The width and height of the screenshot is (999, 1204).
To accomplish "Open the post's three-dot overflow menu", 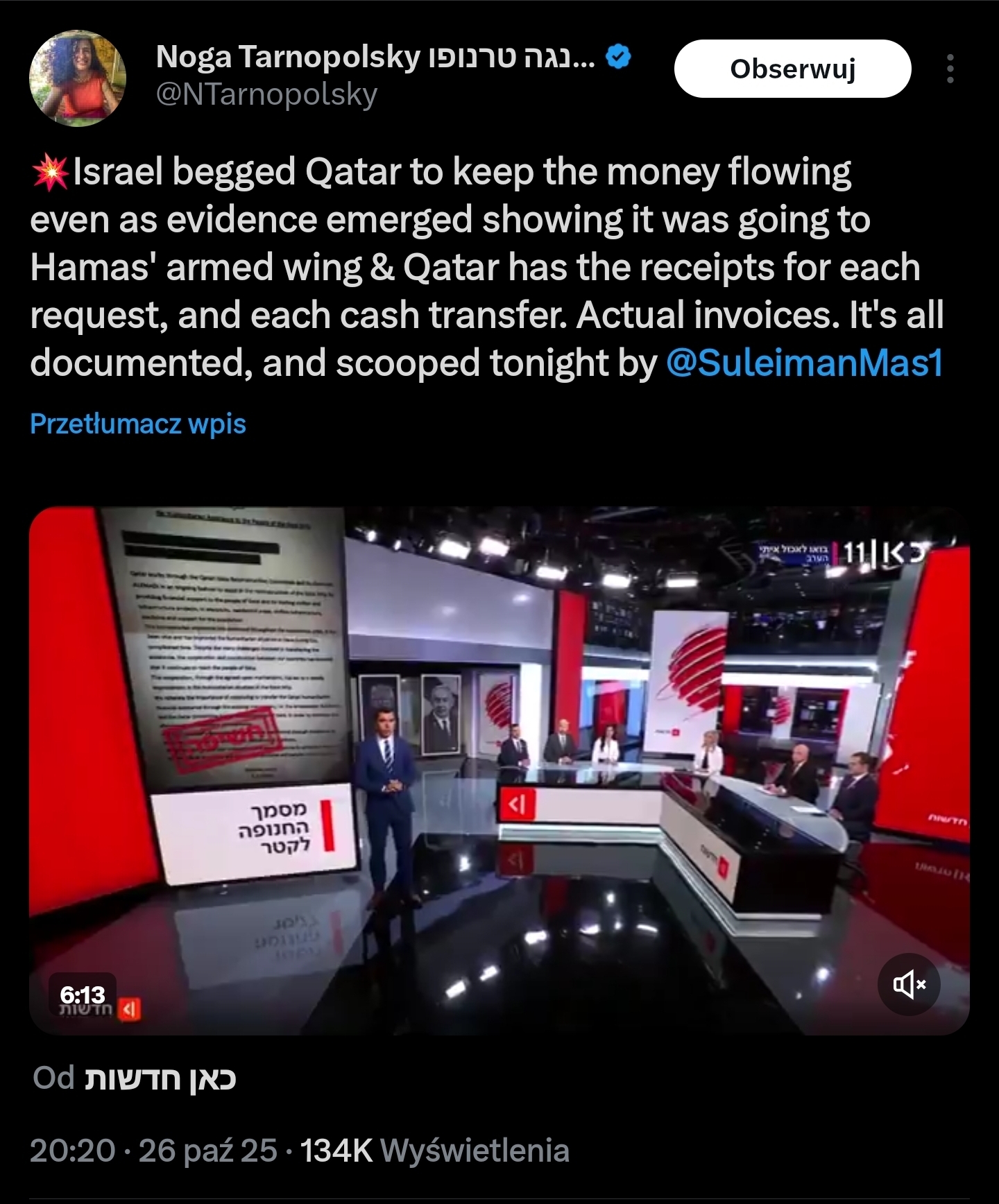I will [950, 69].
